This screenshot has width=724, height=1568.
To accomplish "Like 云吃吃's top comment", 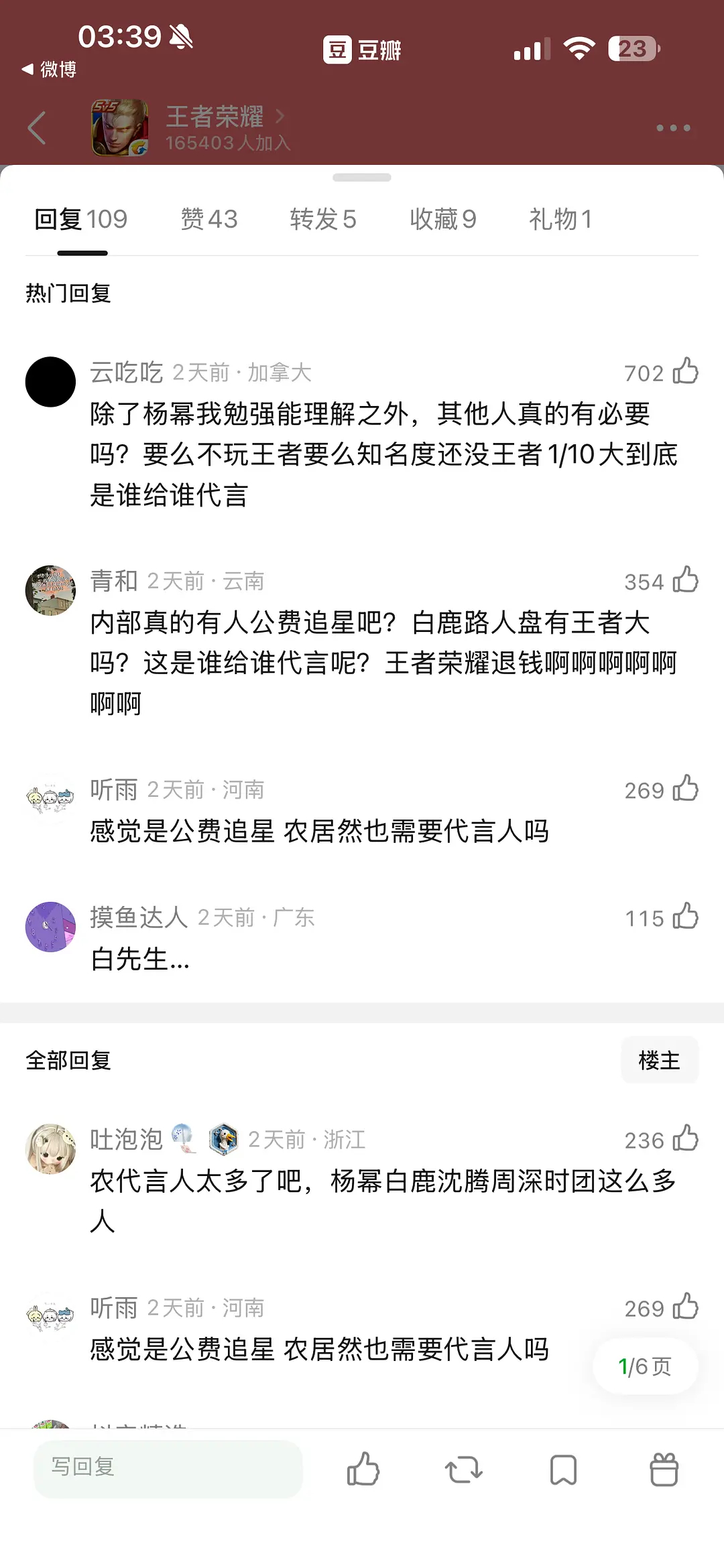I will (686, 372).
